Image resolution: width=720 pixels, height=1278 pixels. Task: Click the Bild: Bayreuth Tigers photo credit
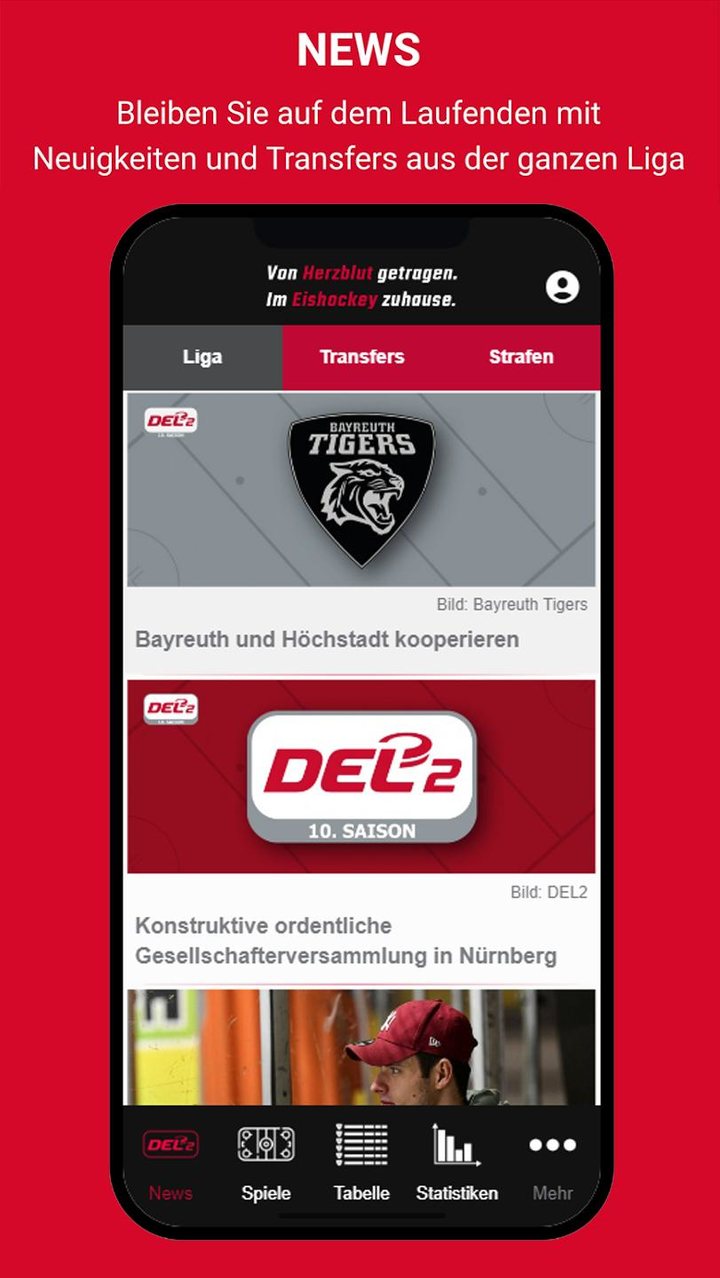511,604
